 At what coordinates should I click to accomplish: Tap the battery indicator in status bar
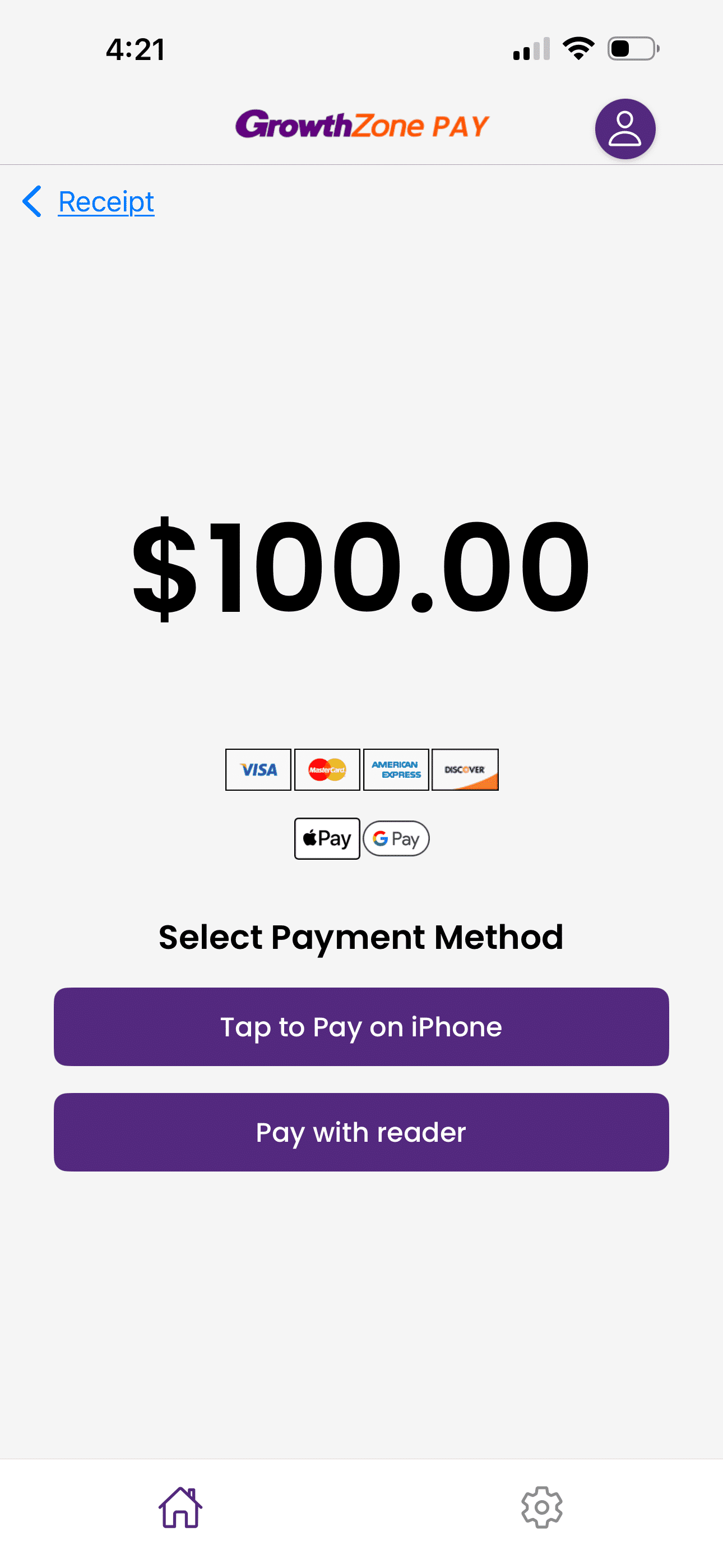pos(631,49)
